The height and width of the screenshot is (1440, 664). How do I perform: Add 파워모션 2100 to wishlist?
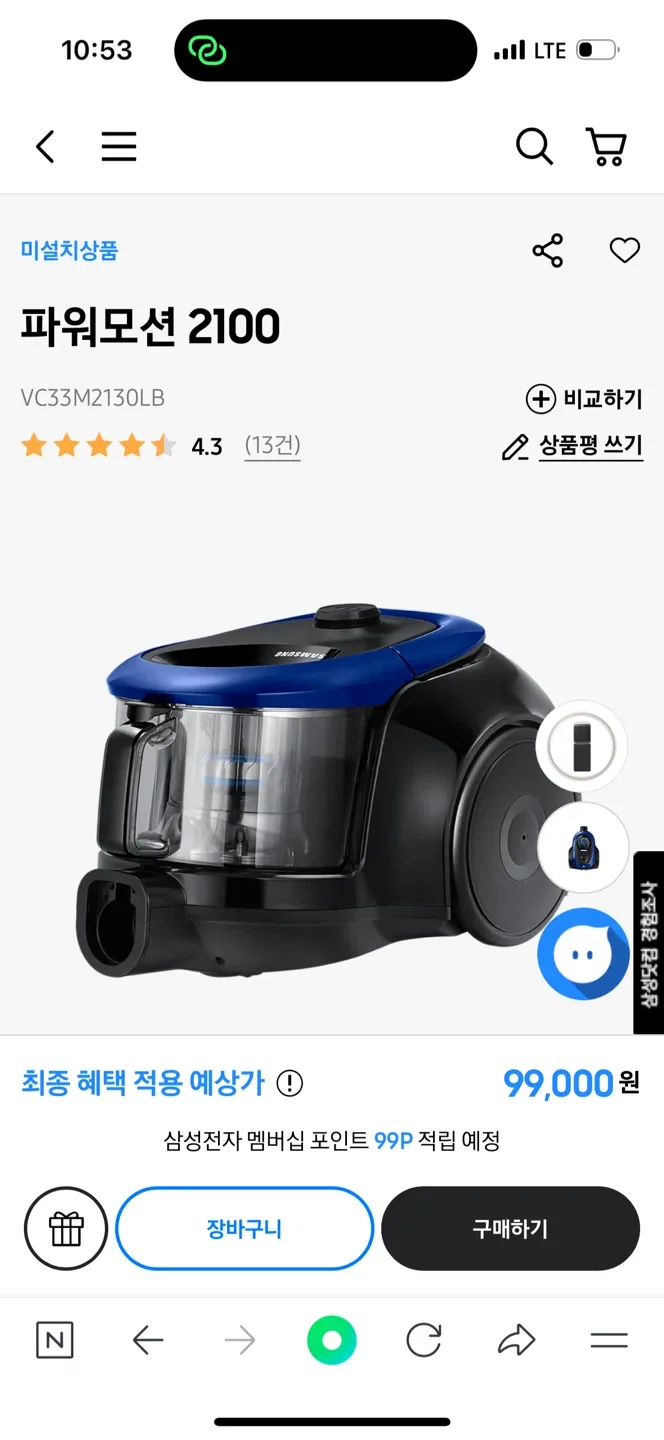coord(625,250)
